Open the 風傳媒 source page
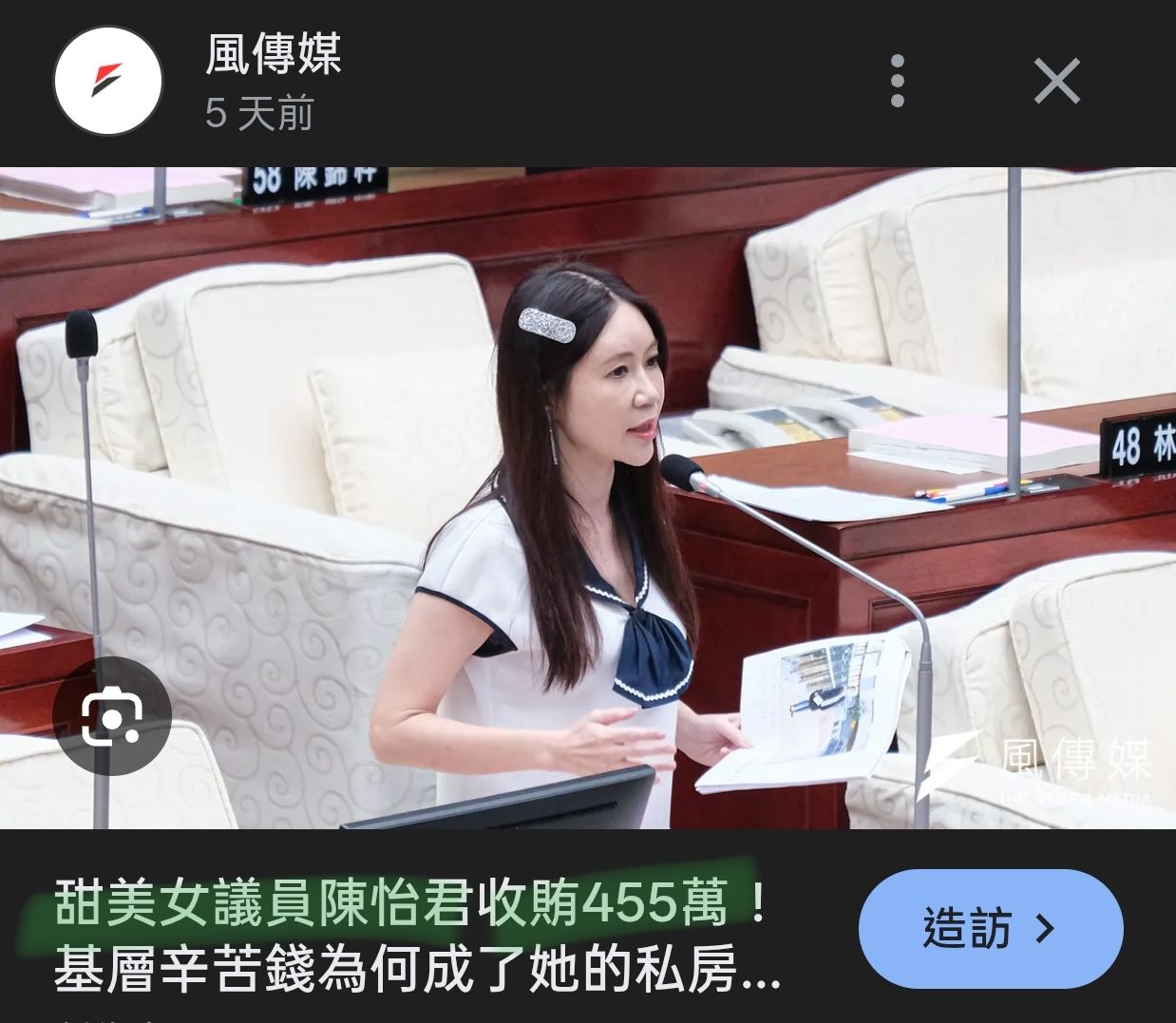1176x1023 pixels. click(273, 54)
